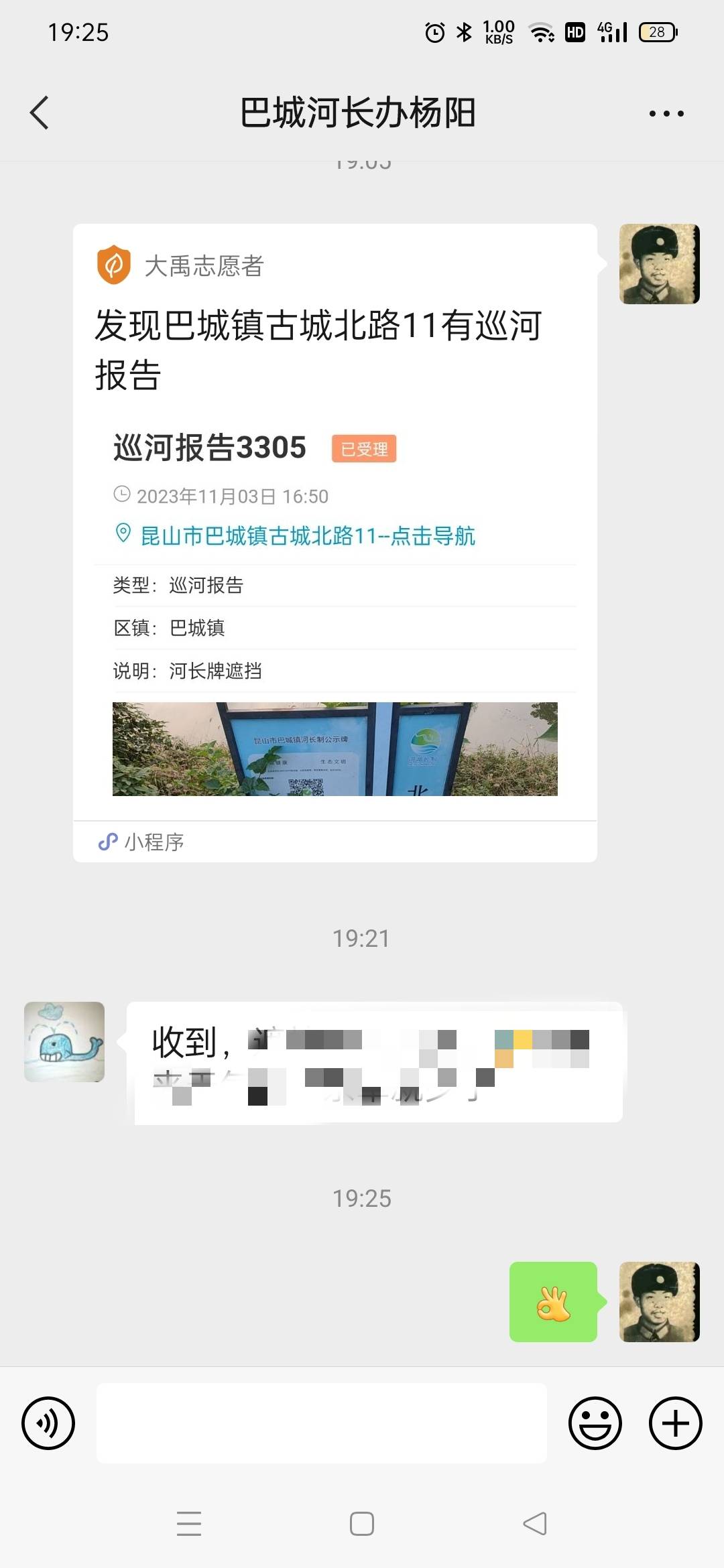Image resolution: width=724 pixels, height=1568 pixels.
Task: Open the system recent apps button
Action: 189,1524
